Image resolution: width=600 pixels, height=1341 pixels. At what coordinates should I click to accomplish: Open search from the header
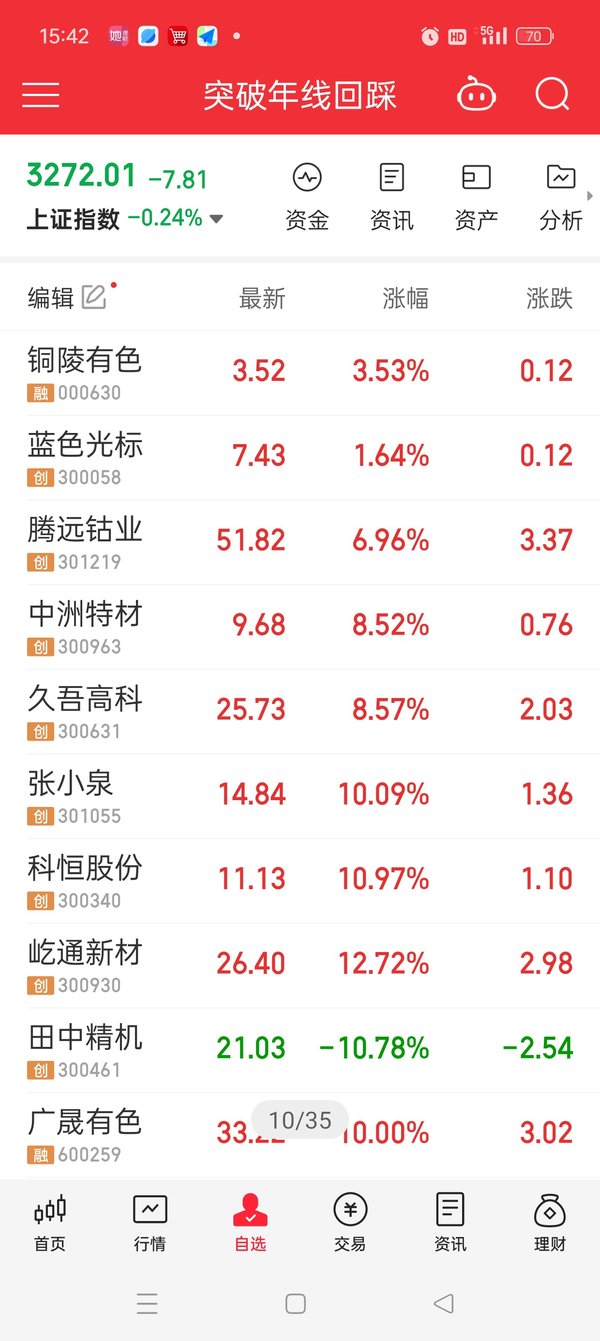pos(552,95)
